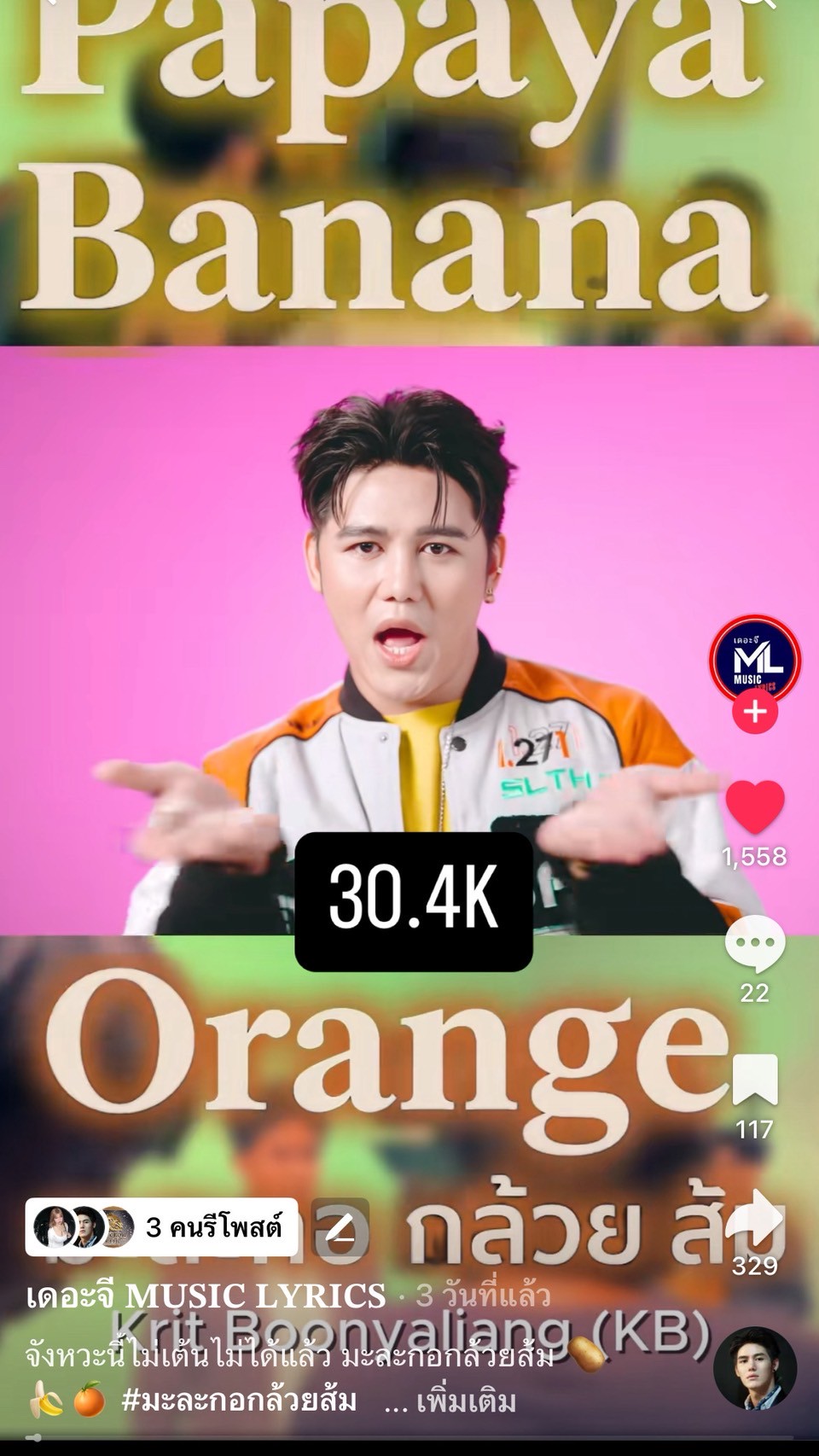This screenshot has height=1456, width=819.
Task: View the 3 คนรีโพสต์ reposts chip
Action: click(161, 1227)
